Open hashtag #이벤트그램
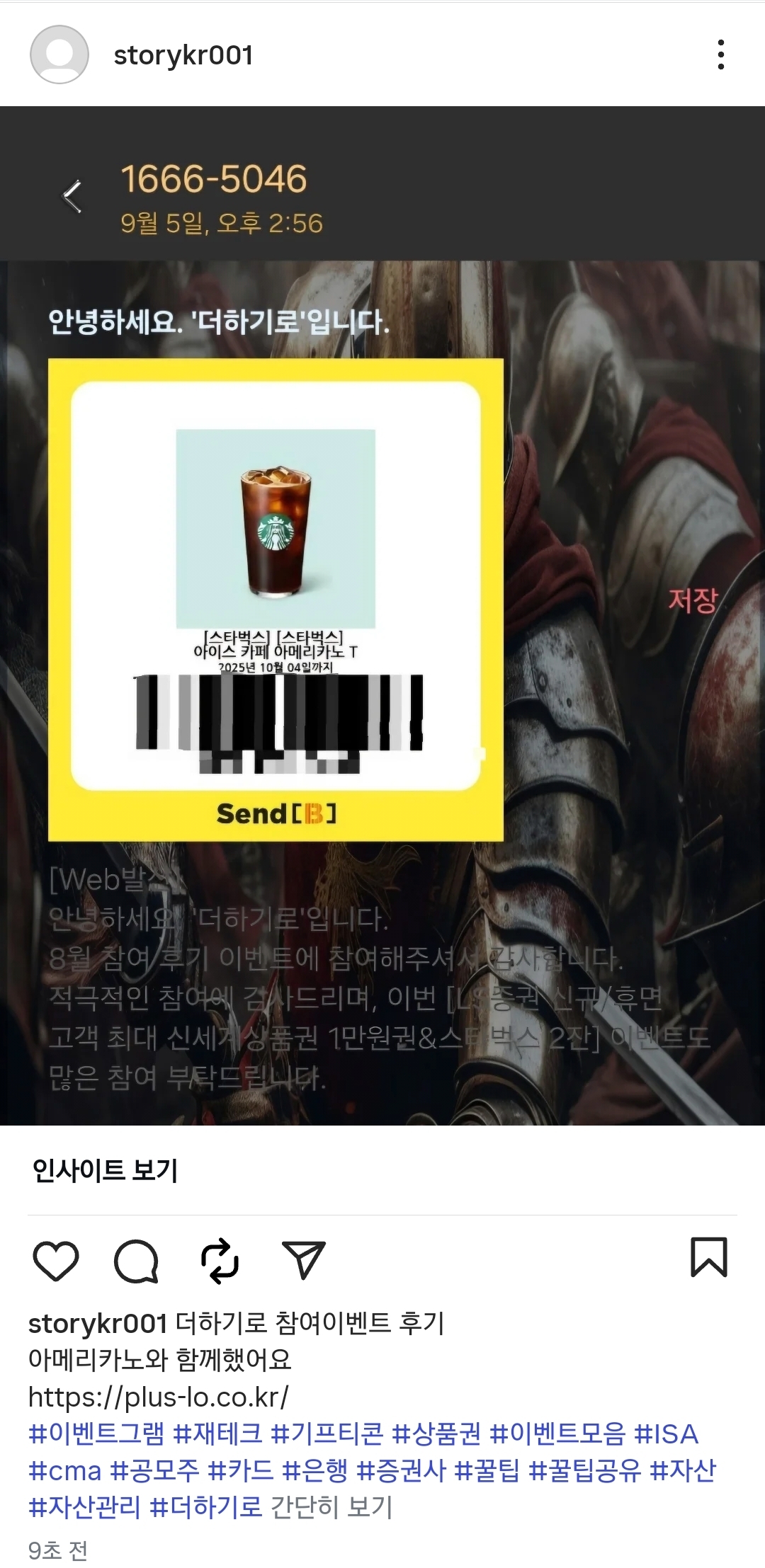765x1568 pixels. tap(96, 1433)
